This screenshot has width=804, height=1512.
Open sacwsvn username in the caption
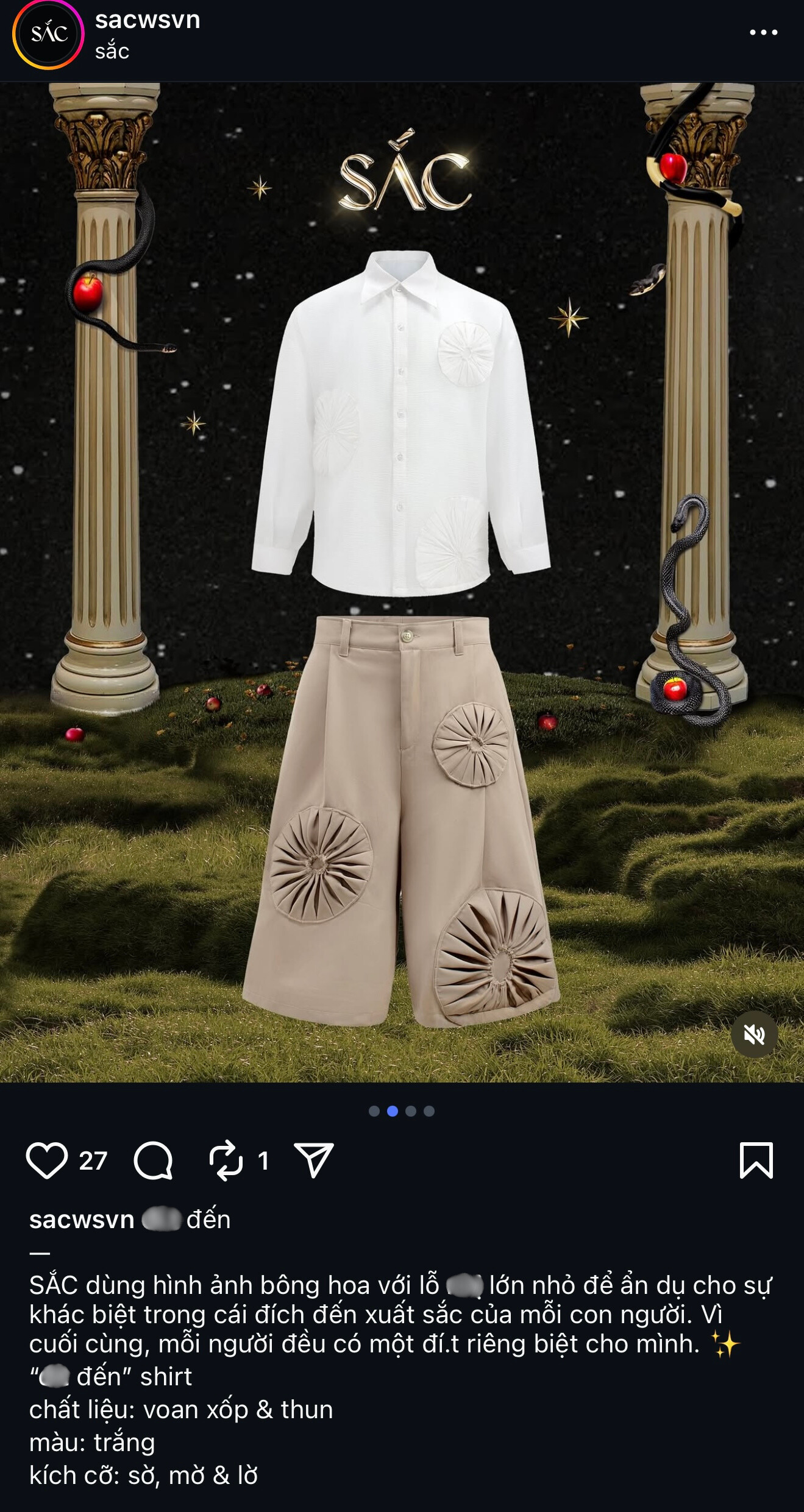[82, 1220]
